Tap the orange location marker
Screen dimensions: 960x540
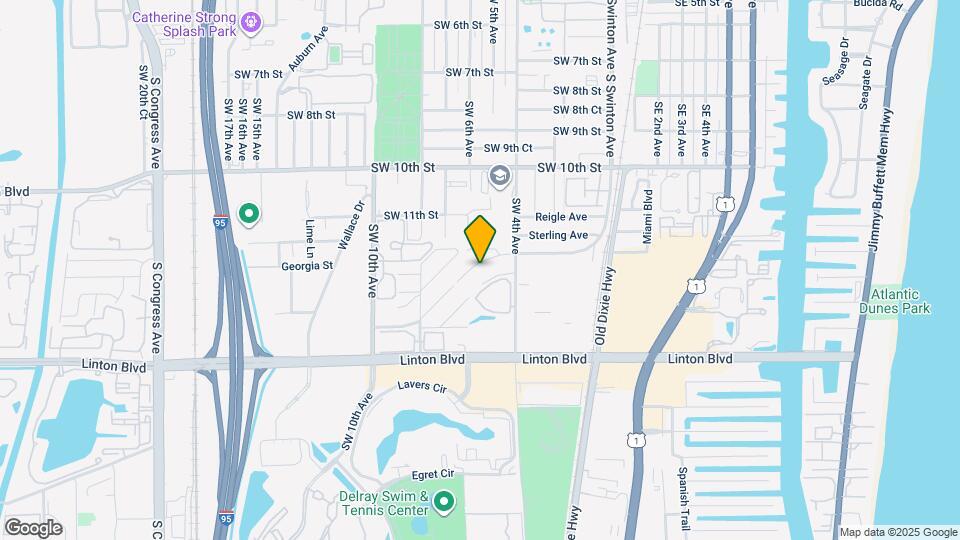480,239
